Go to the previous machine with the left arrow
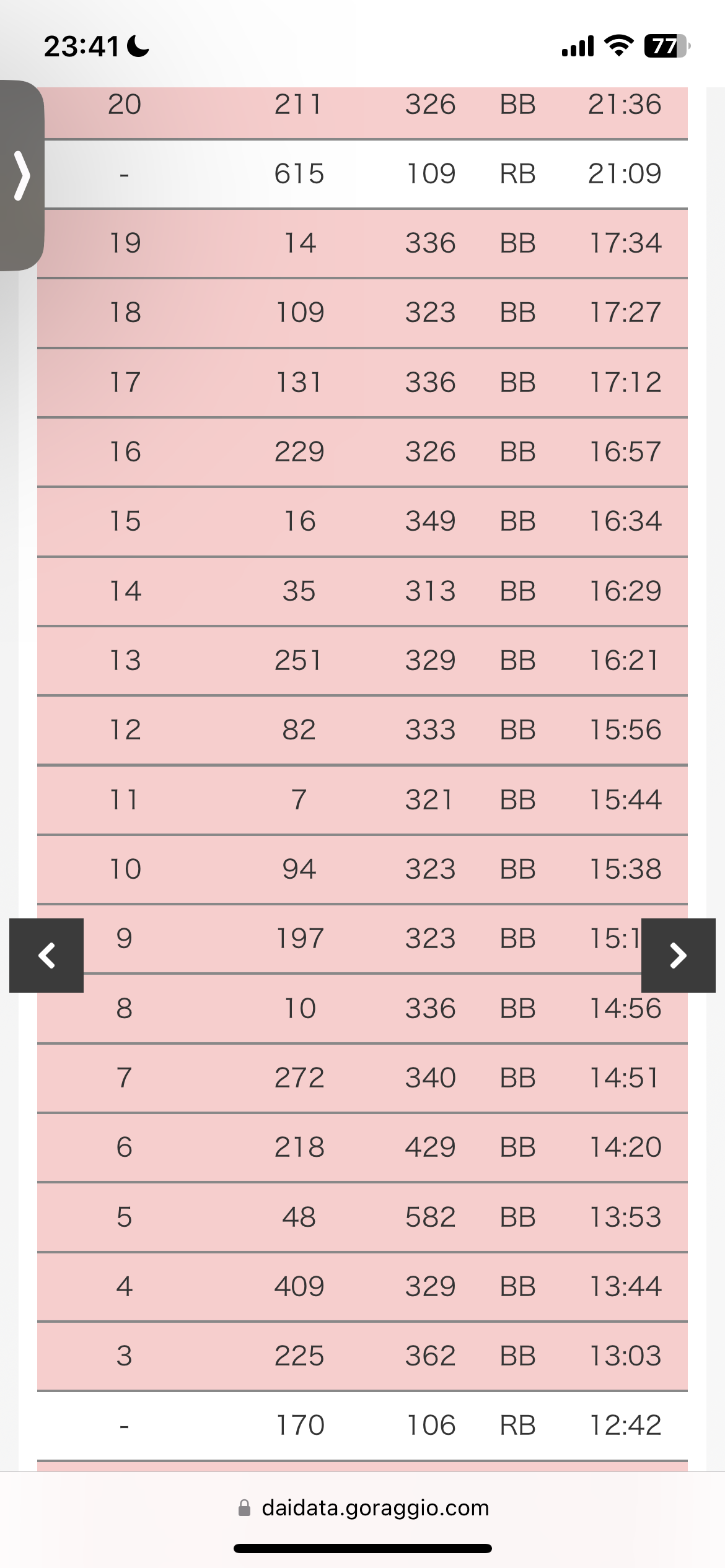 pos(46,956)
